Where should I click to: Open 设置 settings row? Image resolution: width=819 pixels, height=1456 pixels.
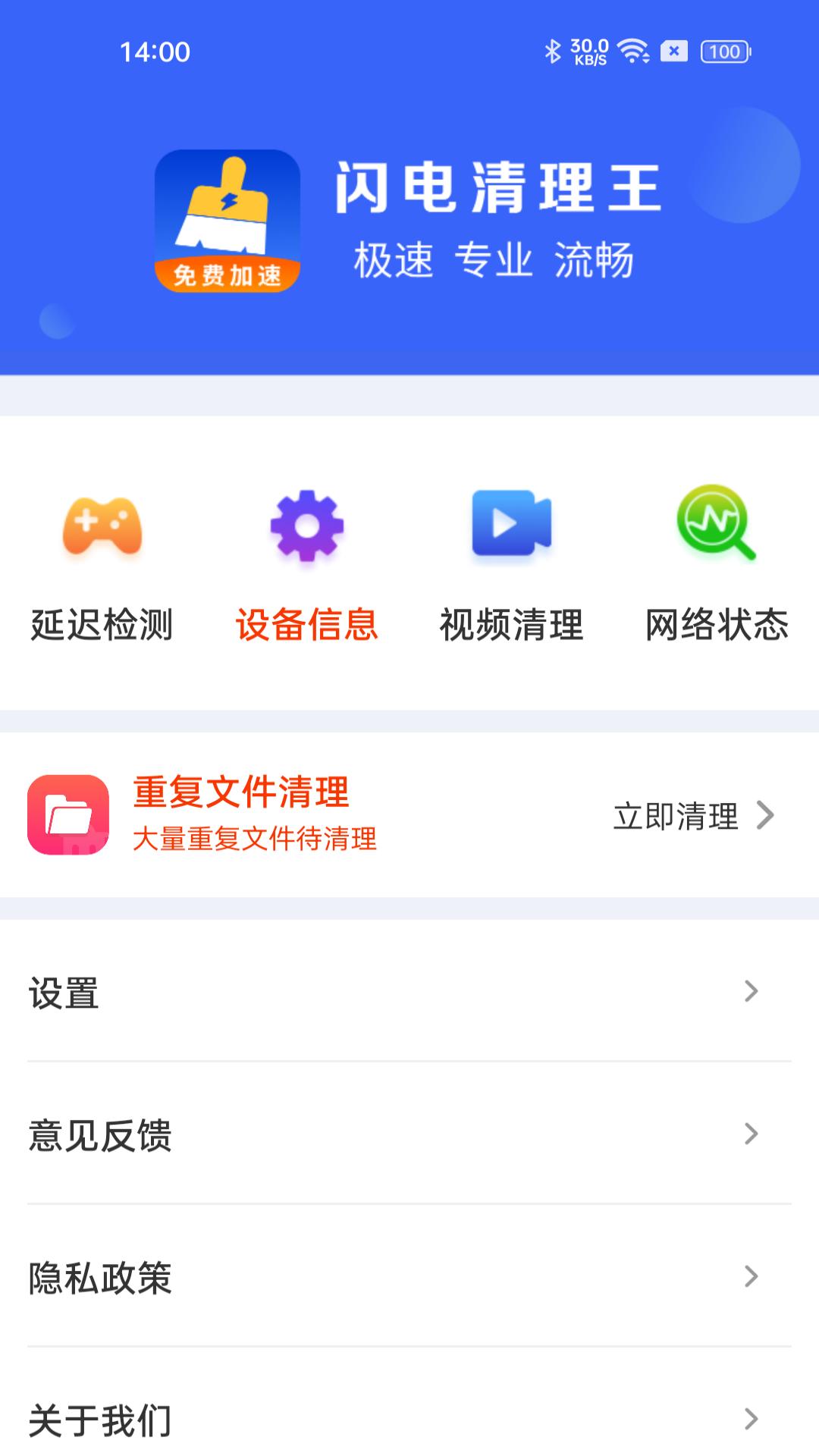[409, 992]
